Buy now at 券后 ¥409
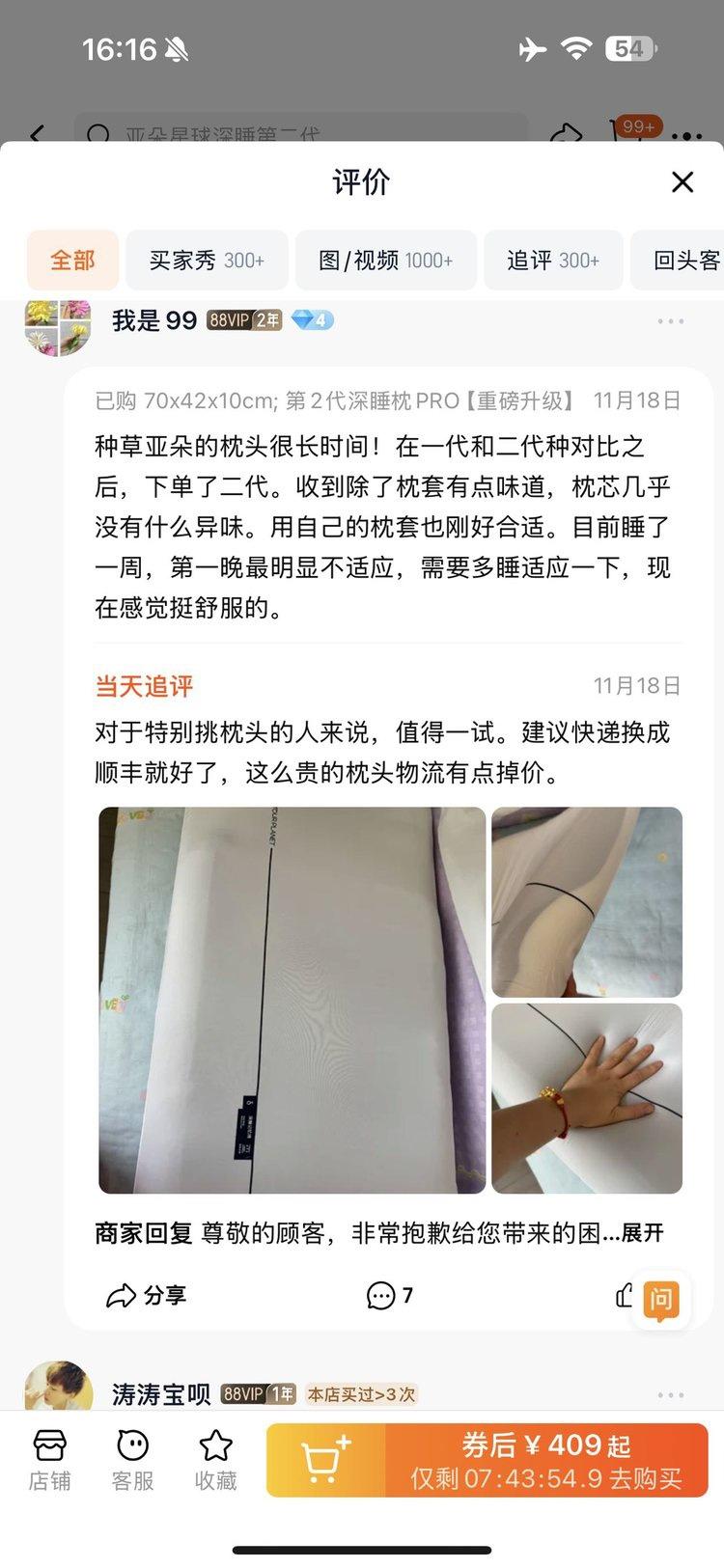 tap(545, 1461)
